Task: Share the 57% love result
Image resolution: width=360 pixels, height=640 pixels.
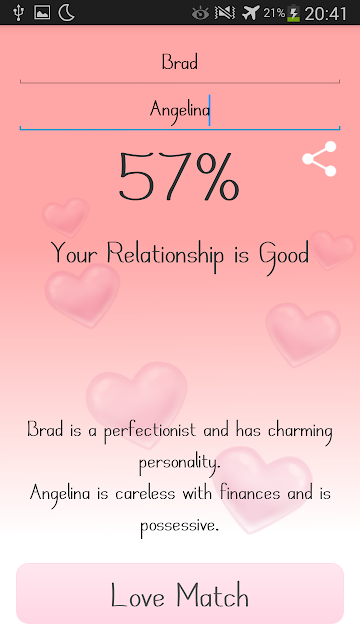Action: click(319, 159)
